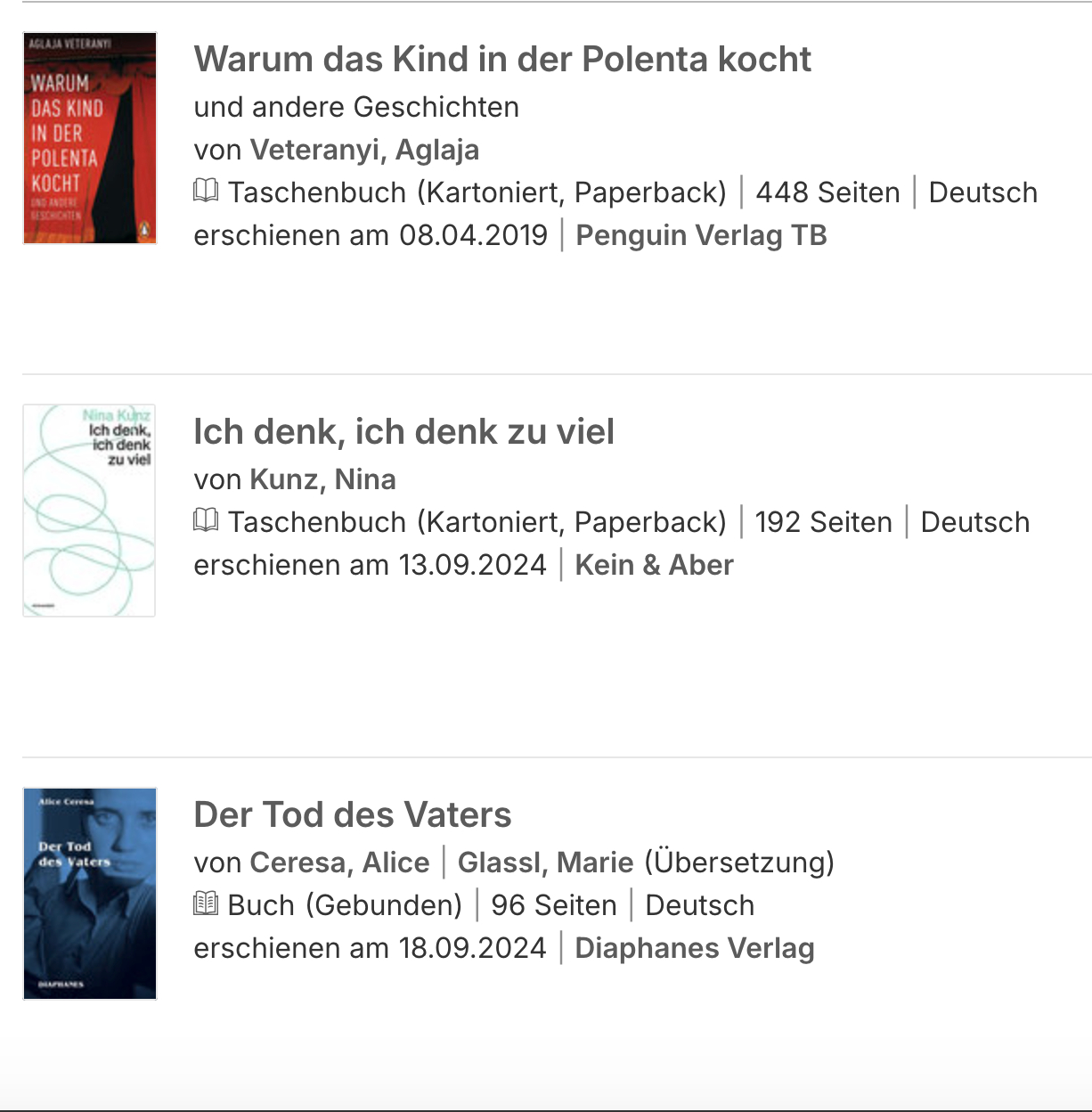1092x1112 pixels.
Task: Tap the blue Der Tod des Vaters cover
Action: (90, 894)
